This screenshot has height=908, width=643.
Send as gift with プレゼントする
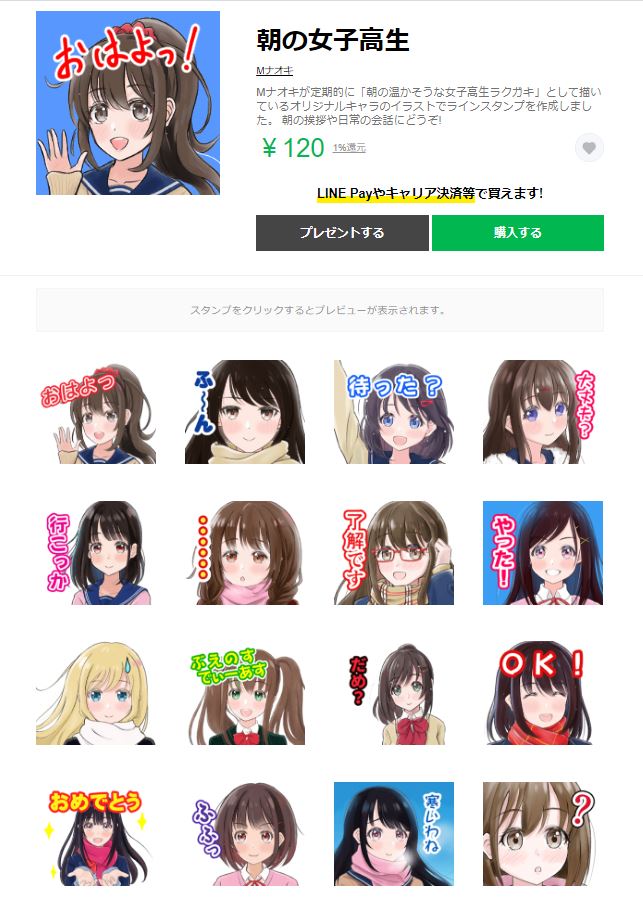342,233
